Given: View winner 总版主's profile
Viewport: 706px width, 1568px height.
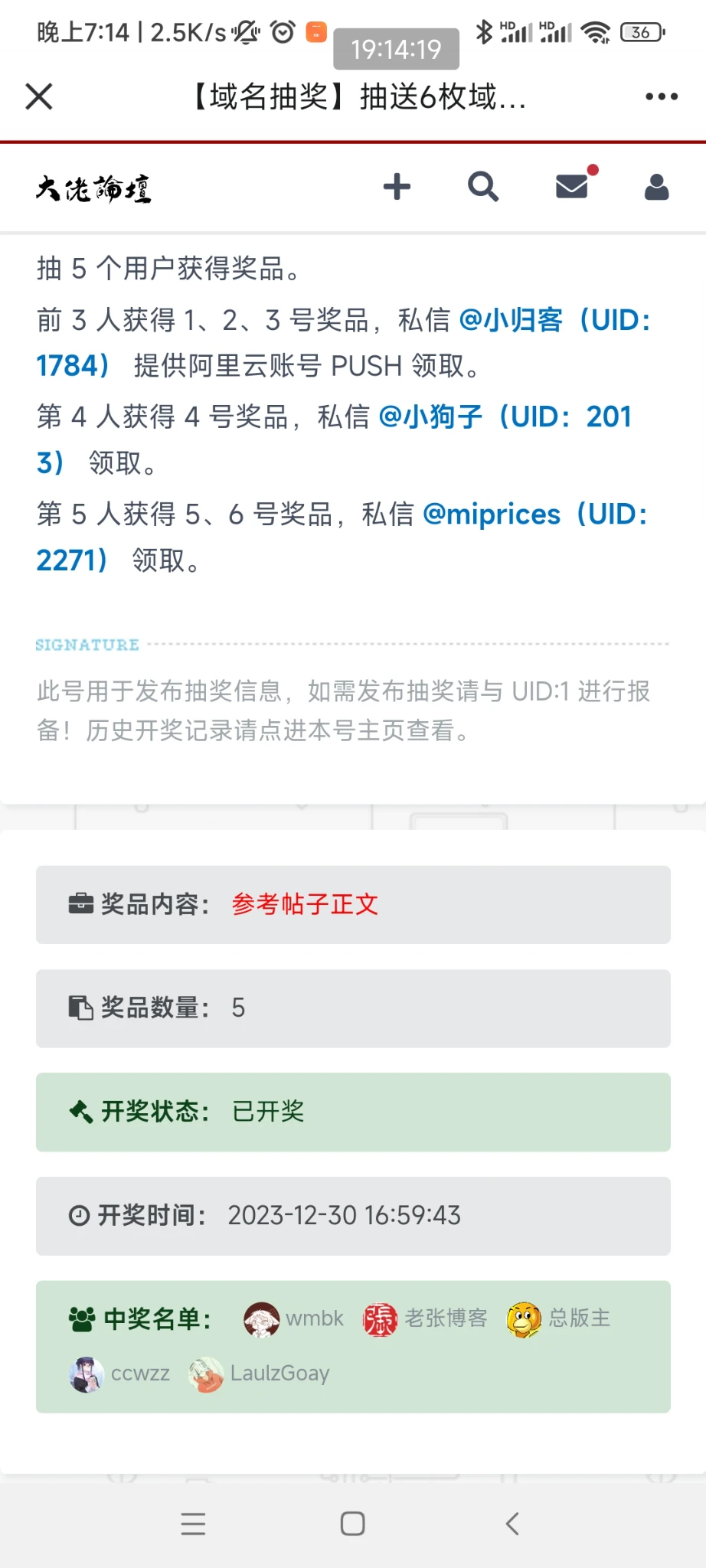Looking at the screenshot, I should point(578,1318).
